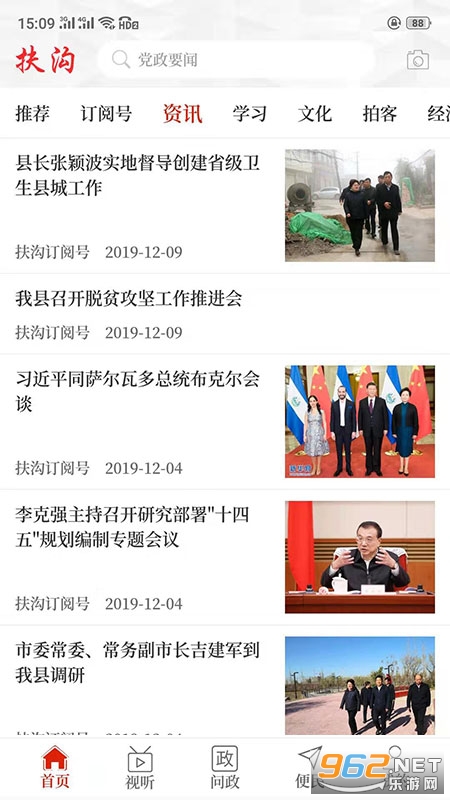Open the 拍客 tab
The height and width of the screenshot is (800, 450).
coord(380,113)
